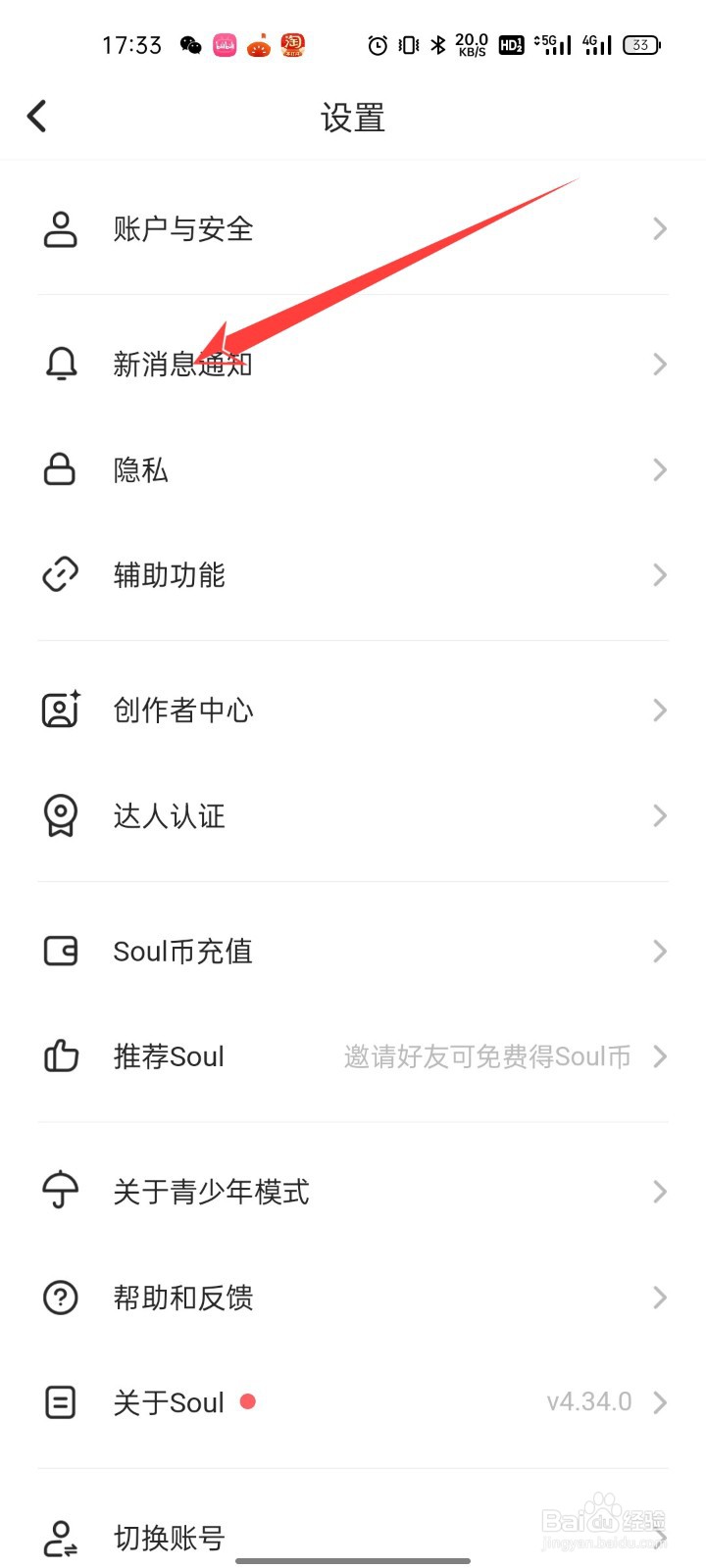
Task: Tap 推荐Soul to invite friends
Action: (x=353, y=1056)
